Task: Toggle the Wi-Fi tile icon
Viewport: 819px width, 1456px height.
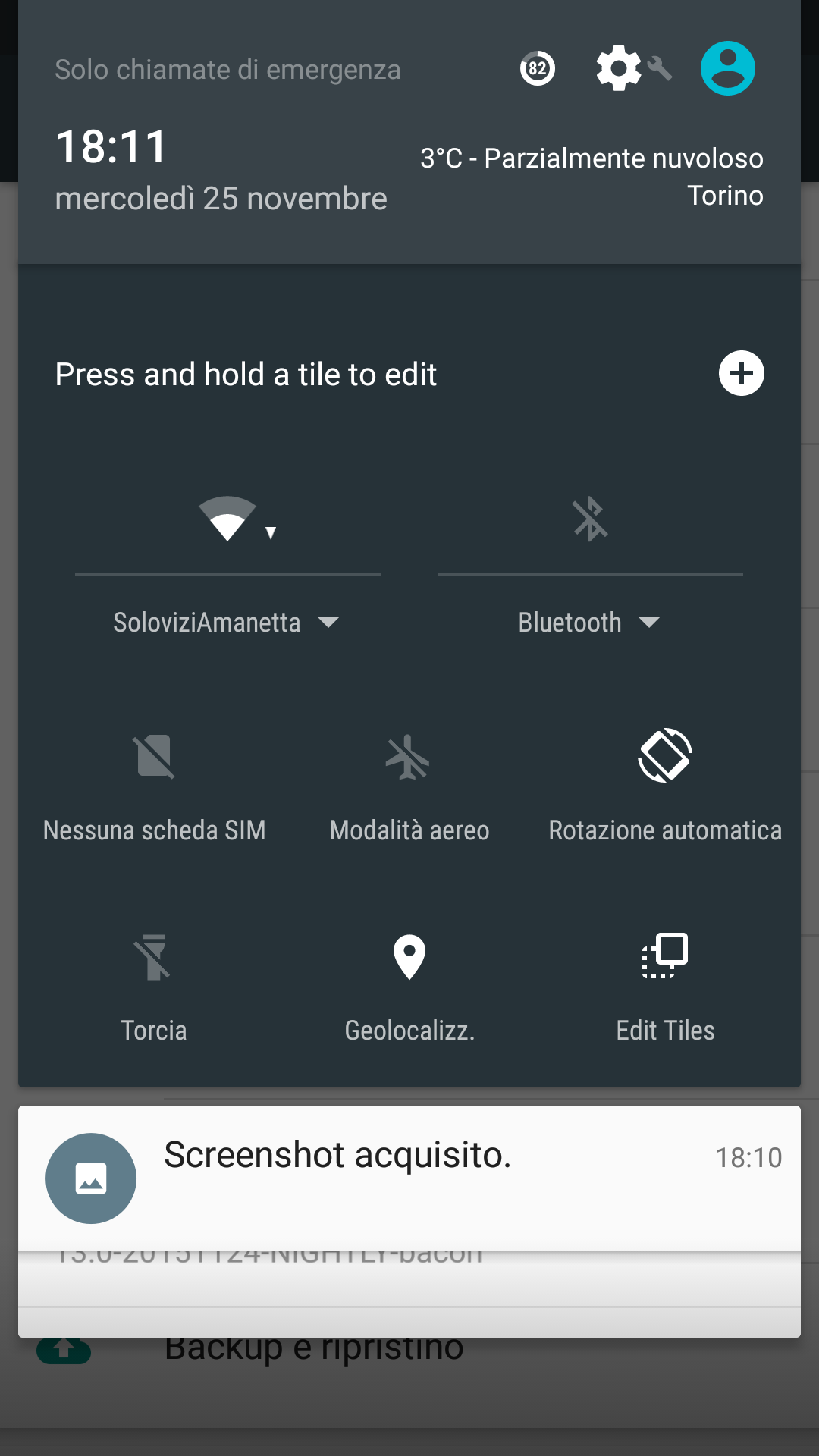Action: 227,519
